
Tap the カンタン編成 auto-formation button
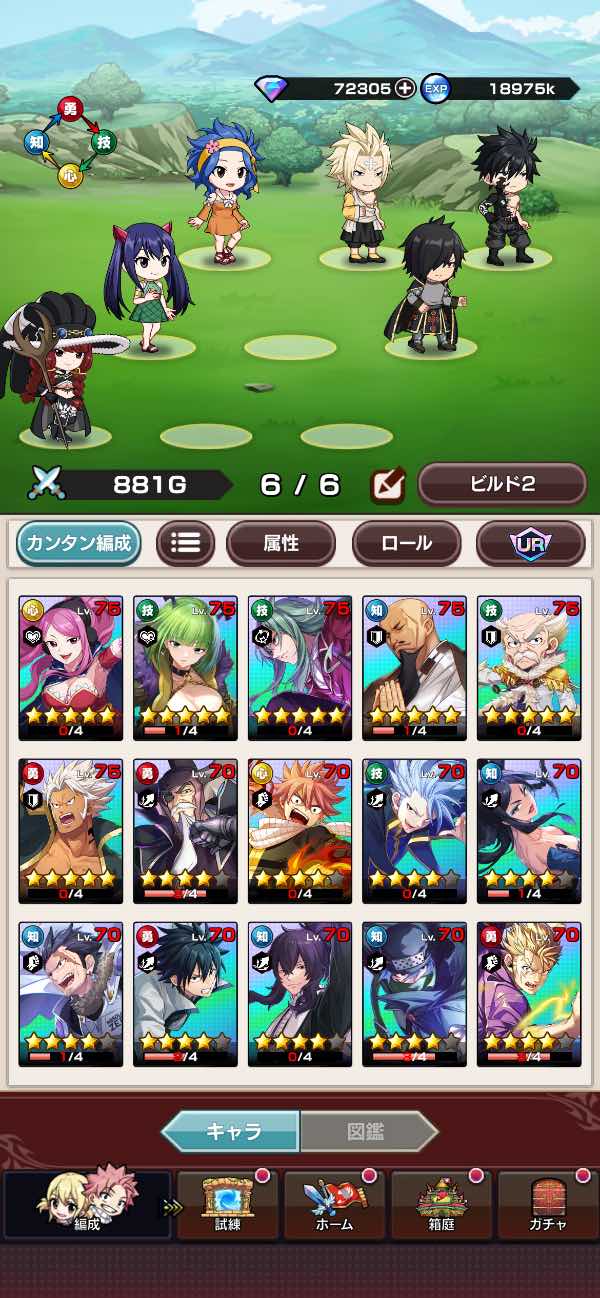(78, 544)
